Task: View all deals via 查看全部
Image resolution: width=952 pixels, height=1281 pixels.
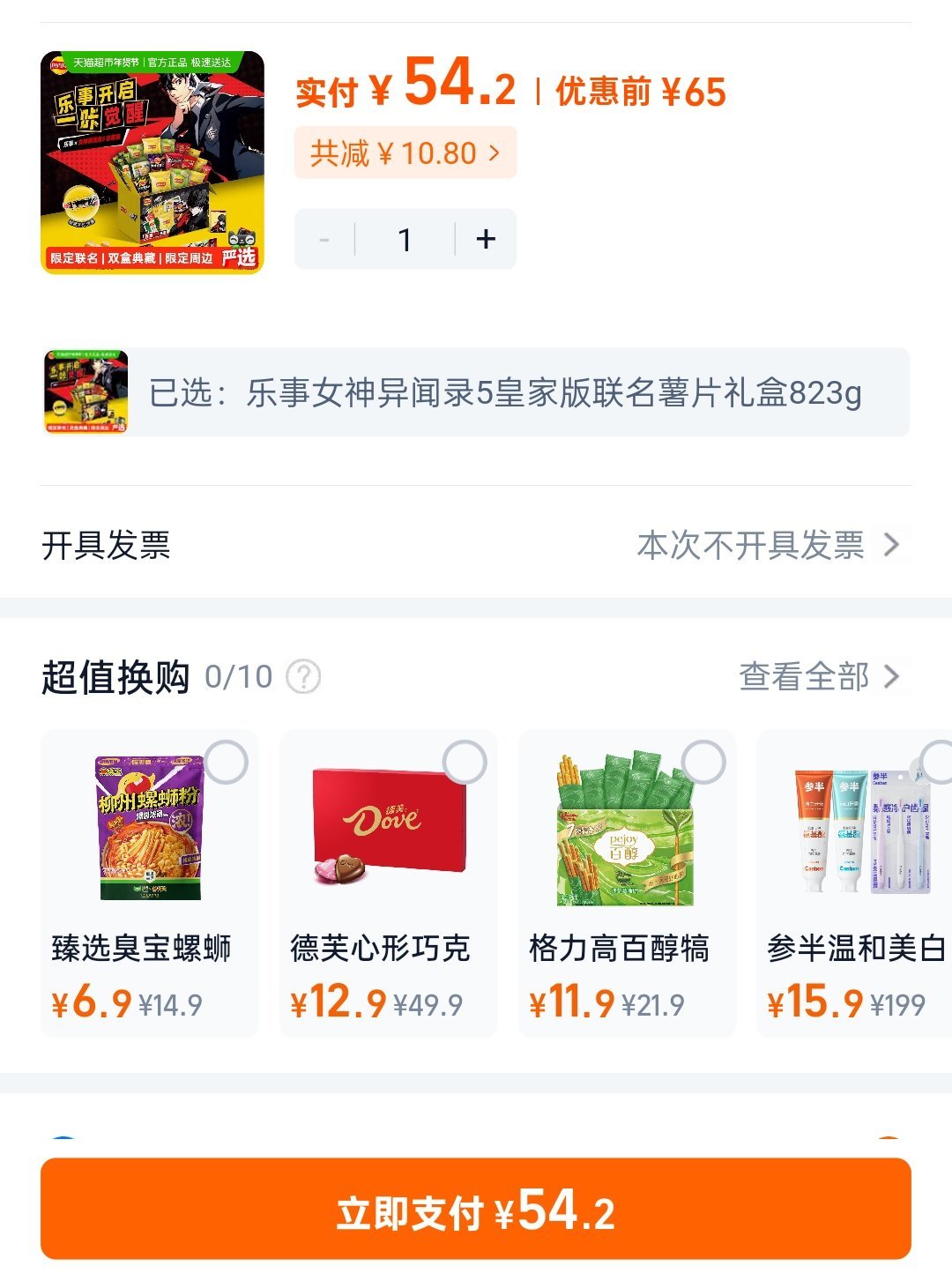Action: point(819,677)
